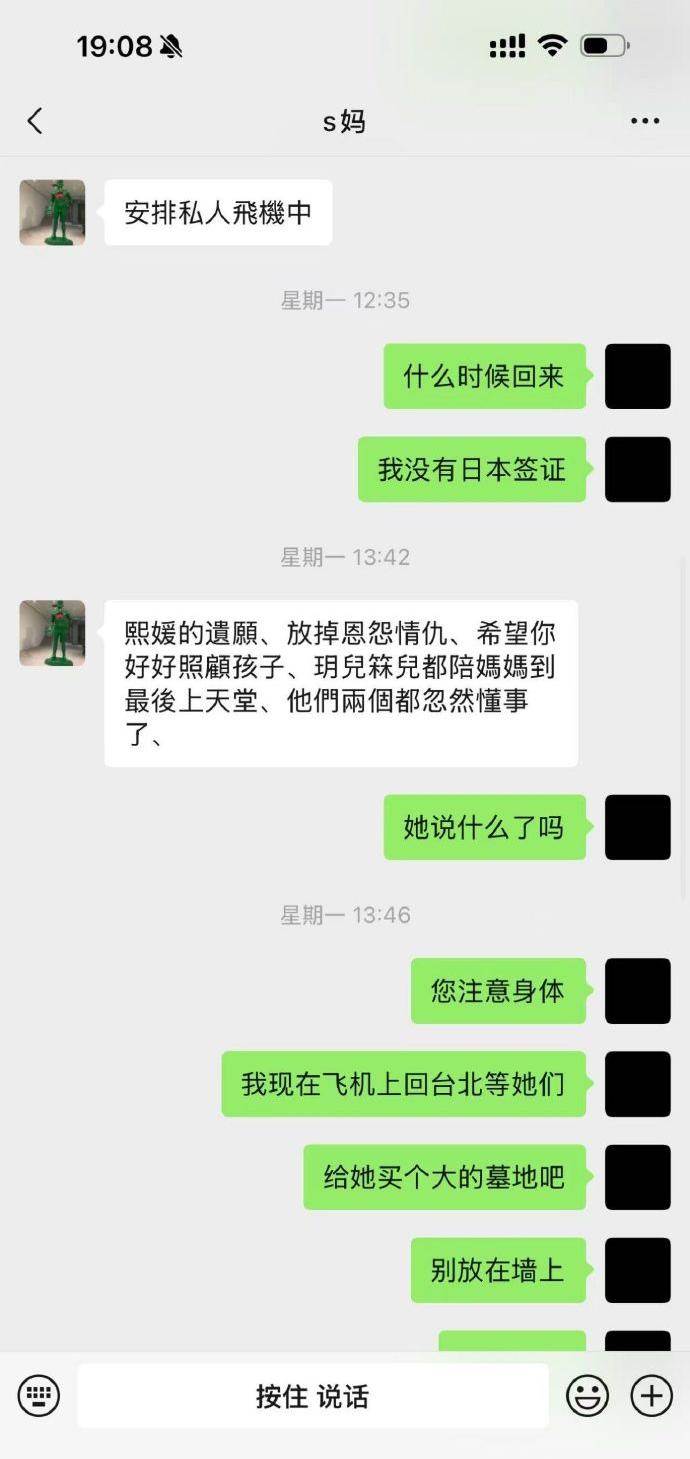This screenshot has height=1459, width=690.
Task: Switch to keyboard text input
Action: pyautogui.click(x=39, y=1396)
